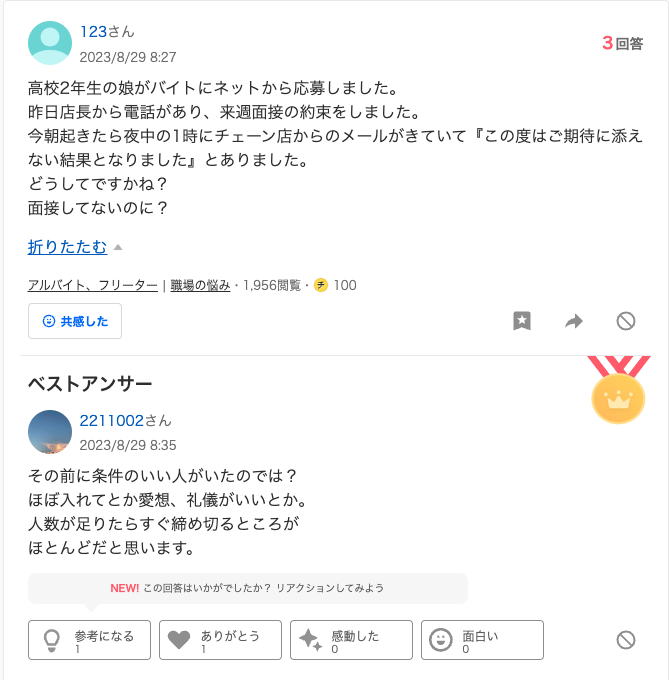
Task: Collapse the question with 折りたたむ
Action: click(x=67, y=246)
